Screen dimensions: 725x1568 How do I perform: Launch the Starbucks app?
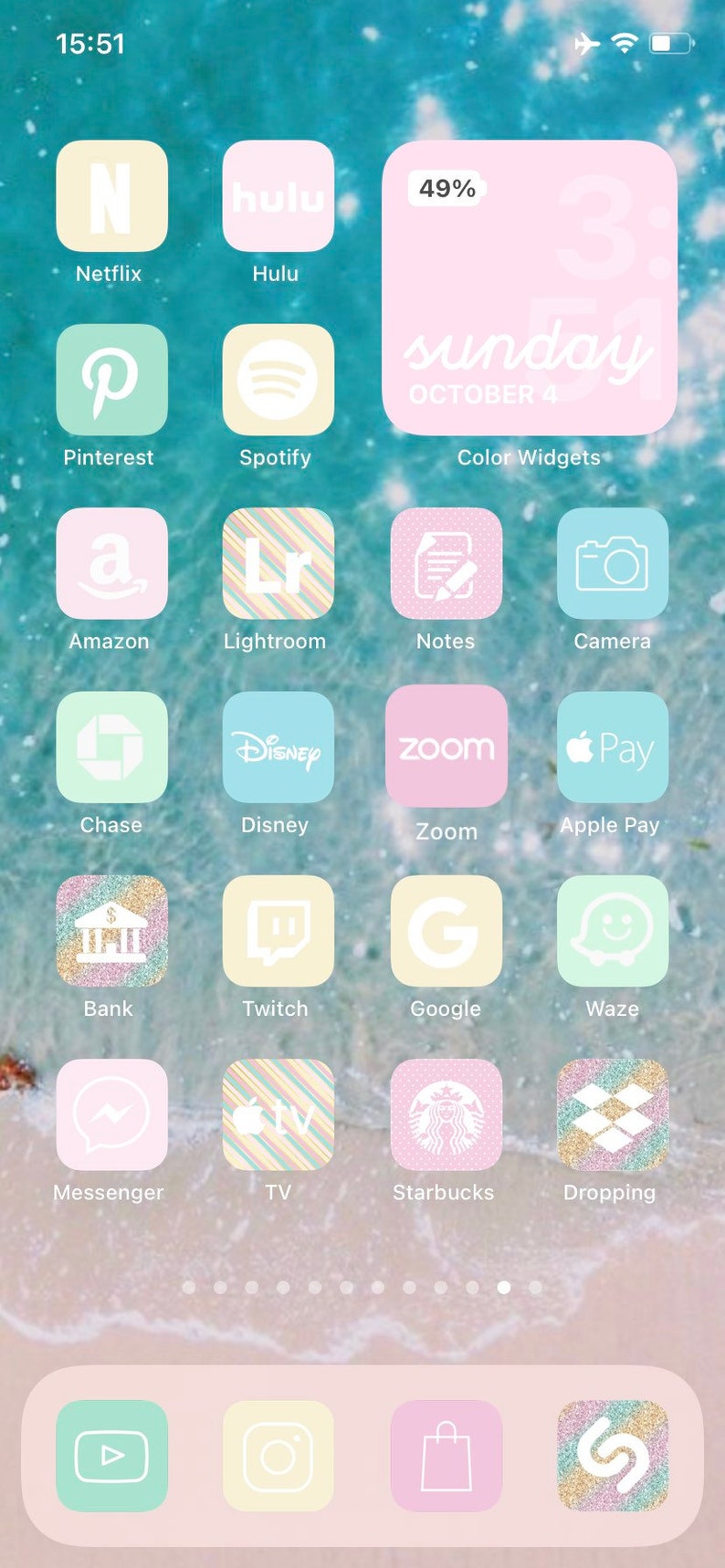click(x=447, y=1114)
